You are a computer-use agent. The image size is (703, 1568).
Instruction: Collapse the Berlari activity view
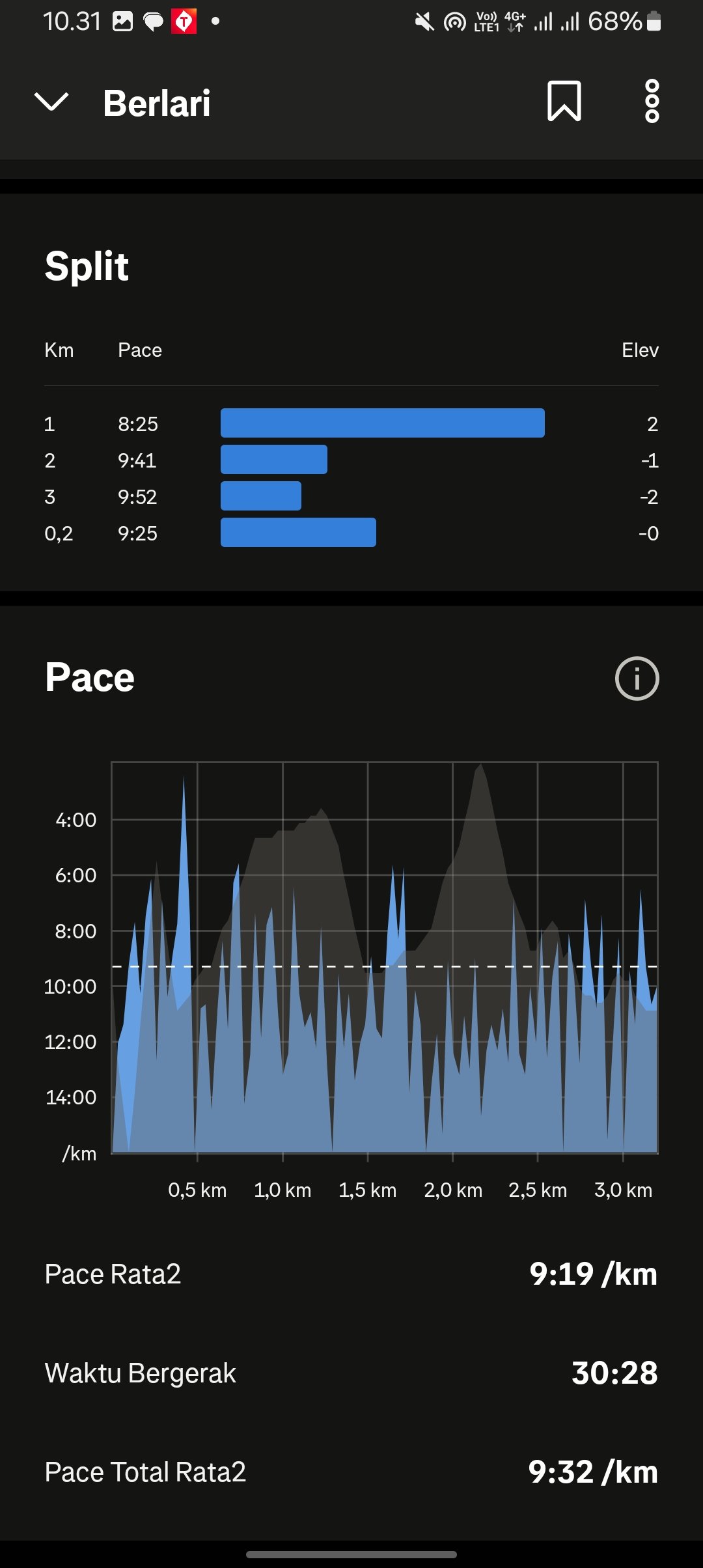(51, 102)
